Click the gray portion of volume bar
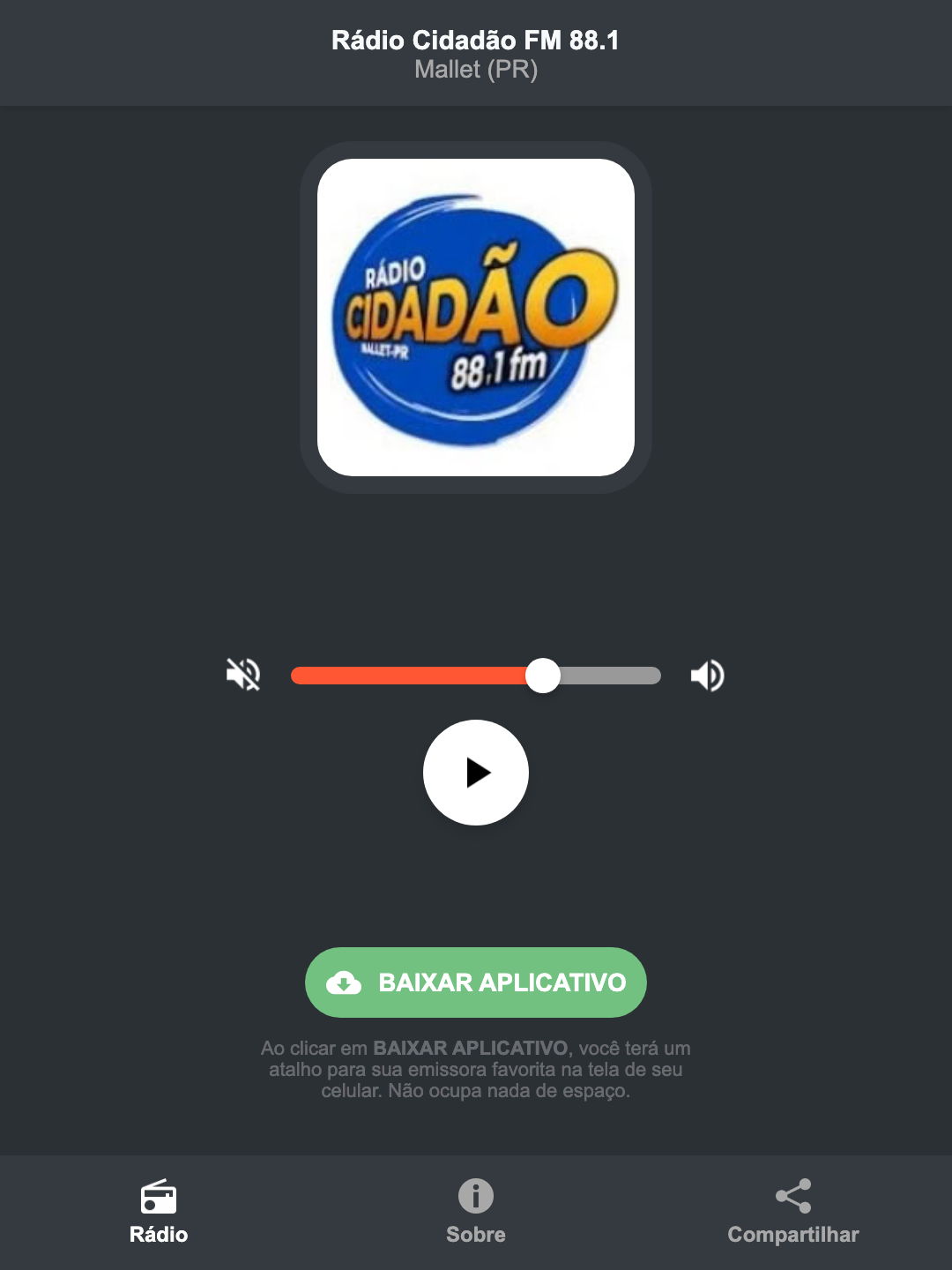952x1270 pixels. (608, 675)
